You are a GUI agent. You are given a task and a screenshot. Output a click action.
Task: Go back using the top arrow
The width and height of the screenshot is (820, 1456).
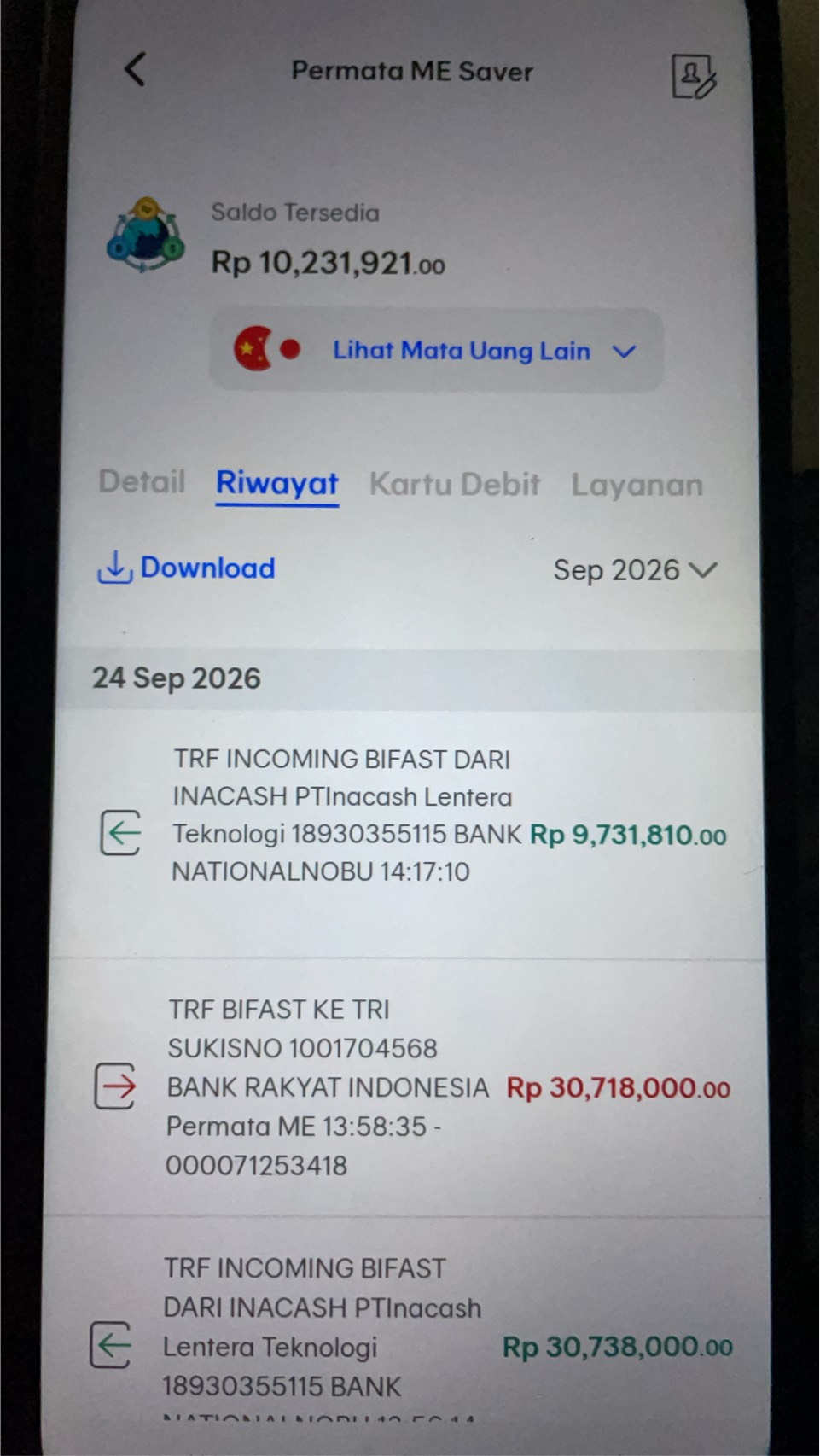coord(135,69)
